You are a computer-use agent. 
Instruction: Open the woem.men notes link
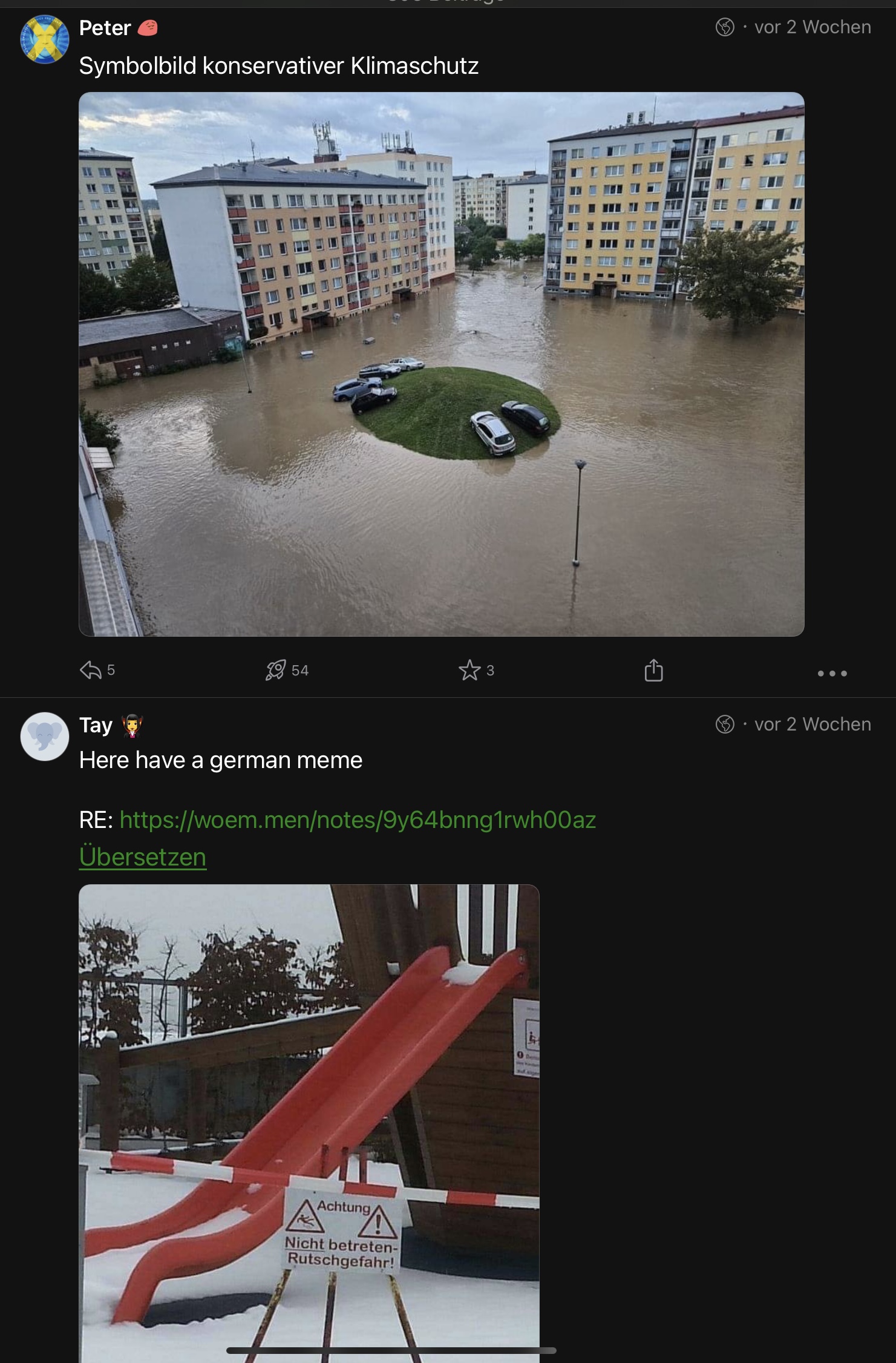click(358, 819)
